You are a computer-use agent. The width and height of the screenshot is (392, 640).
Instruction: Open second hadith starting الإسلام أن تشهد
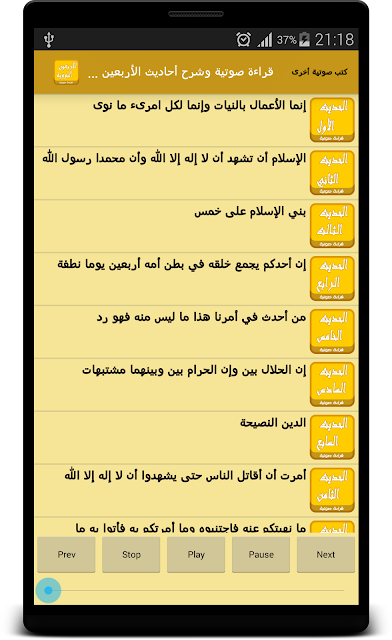pyautogui.click(x=196, y=173)
